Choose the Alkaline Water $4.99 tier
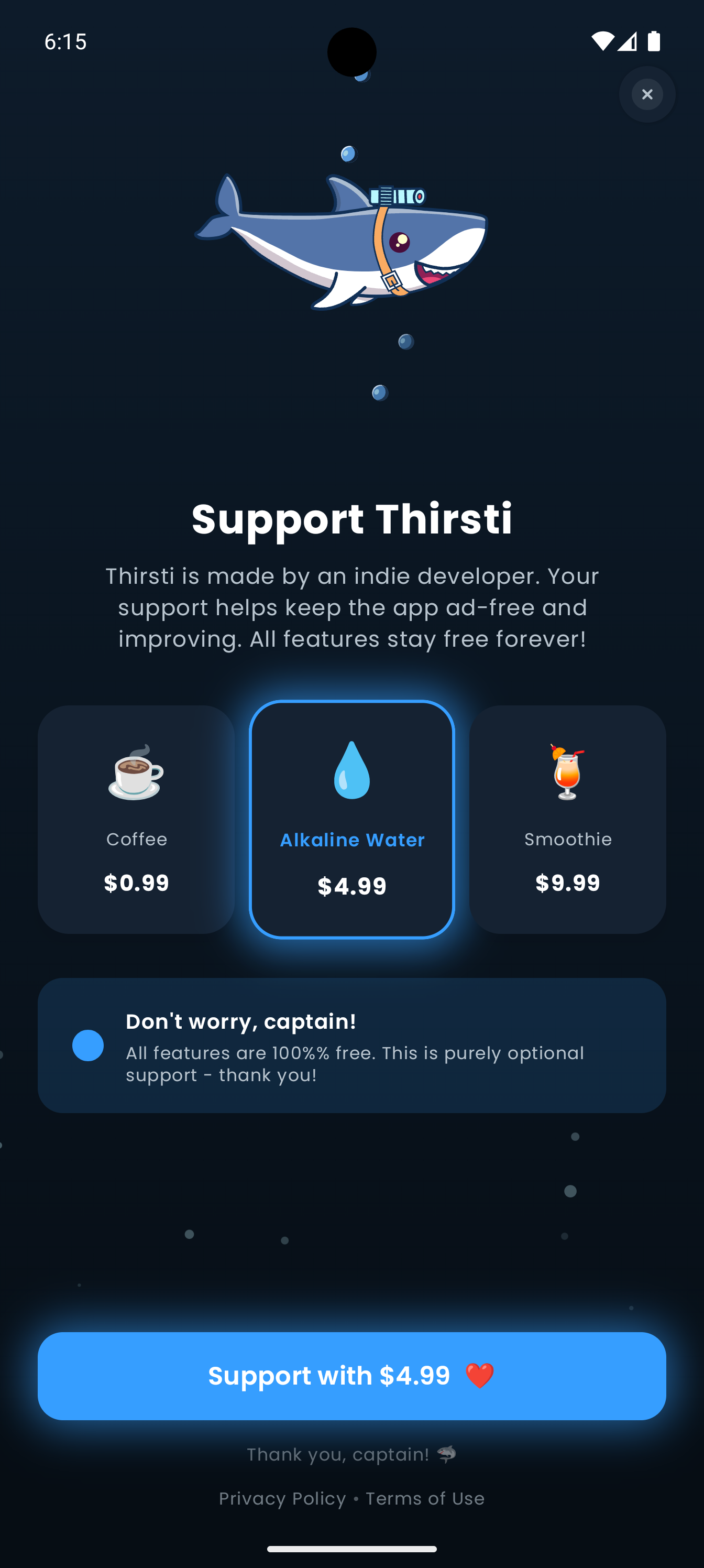This screenshot has height=1568, width=704. point(351,819)
